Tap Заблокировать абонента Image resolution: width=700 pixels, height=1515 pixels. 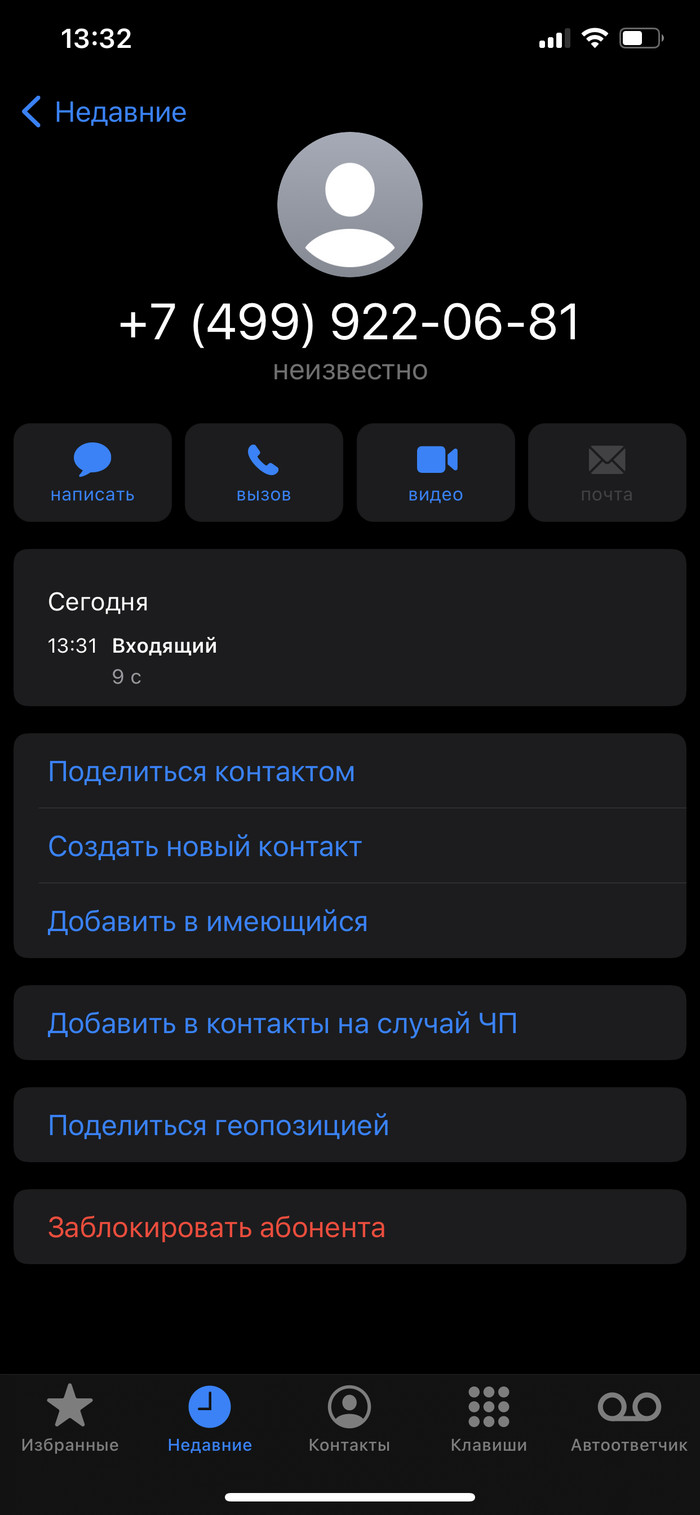click(216, 1227)
